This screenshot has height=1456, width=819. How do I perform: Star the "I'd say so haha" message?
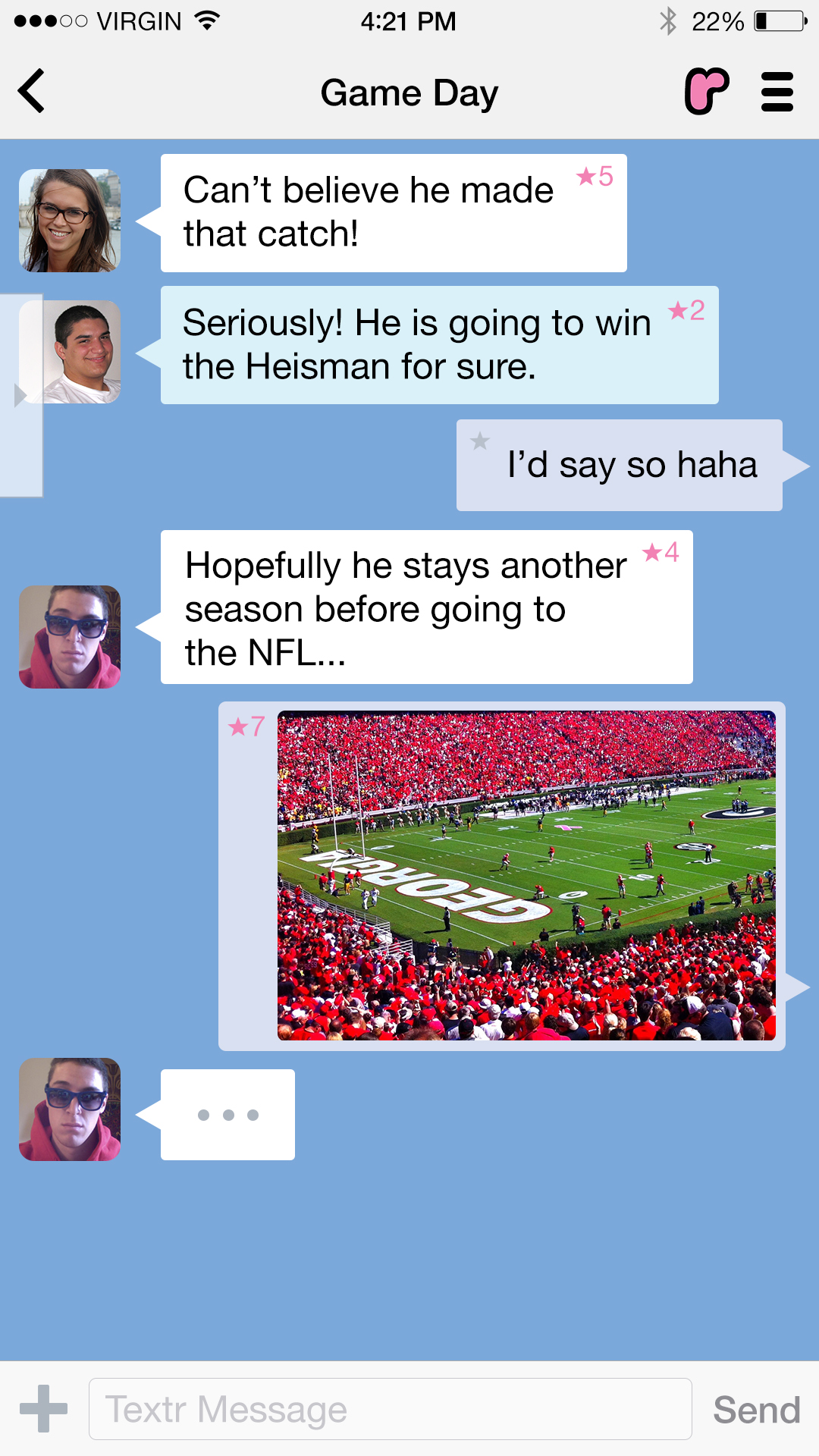(x=480, y=441)
